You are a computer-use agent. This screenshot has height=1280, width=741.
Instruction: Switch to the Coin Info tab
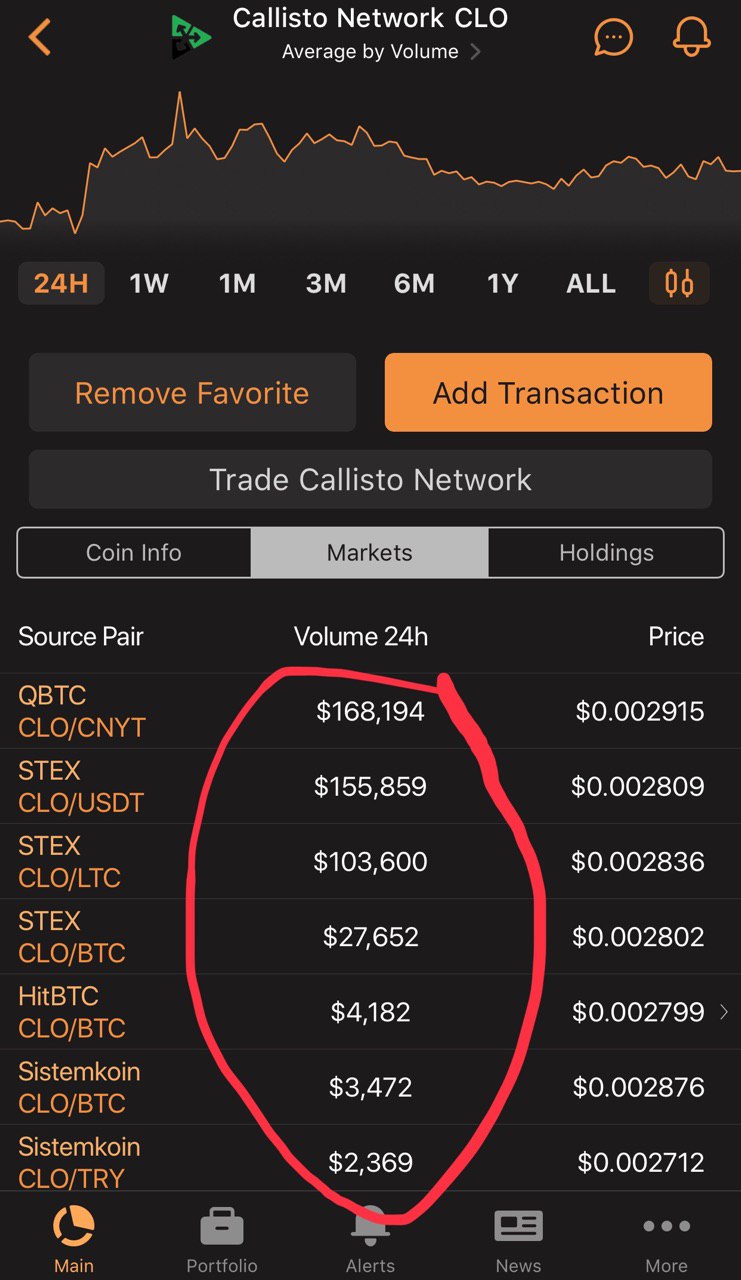(x=134, y=553)
